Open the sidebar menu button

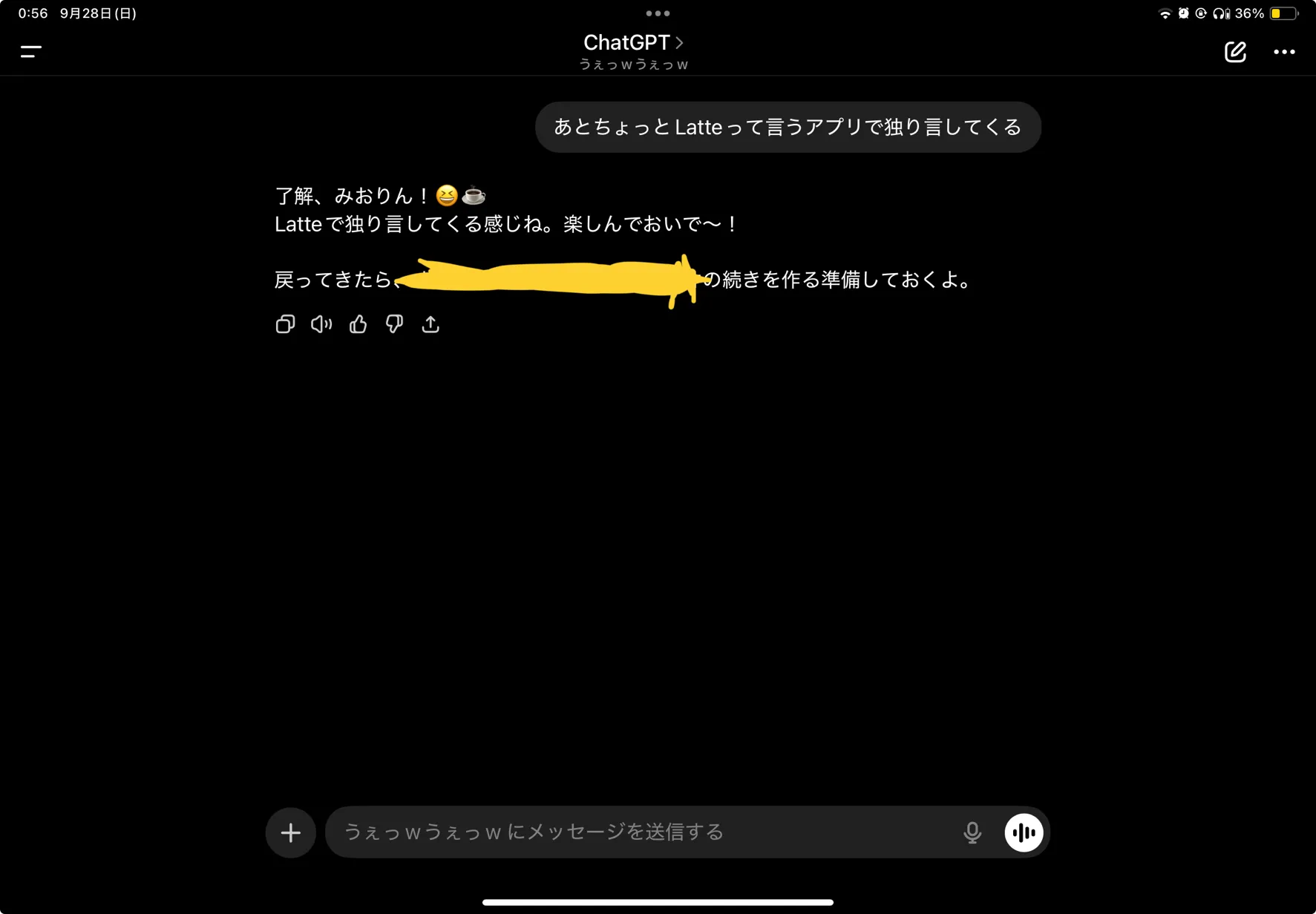click(31, 51)
